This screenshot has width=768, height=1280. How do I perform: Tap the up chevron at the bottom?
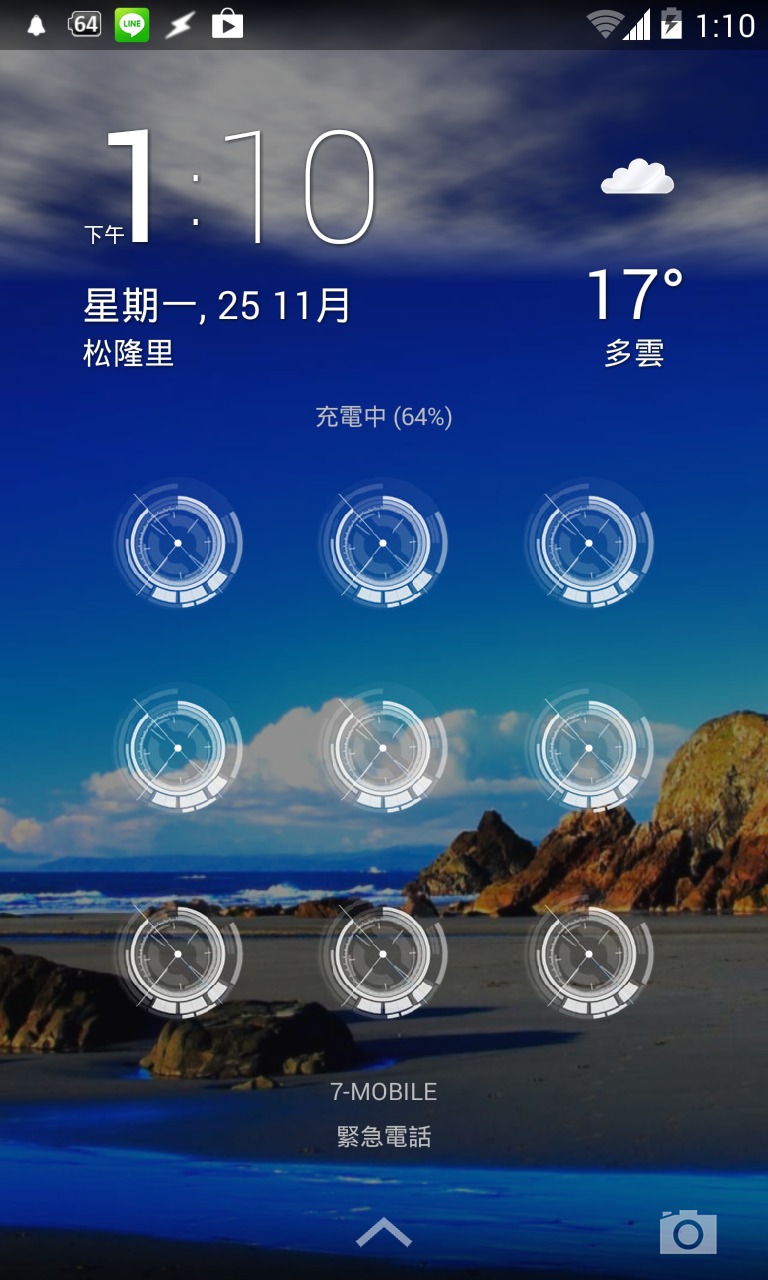pyautogui.click(x=384, y=1233)
